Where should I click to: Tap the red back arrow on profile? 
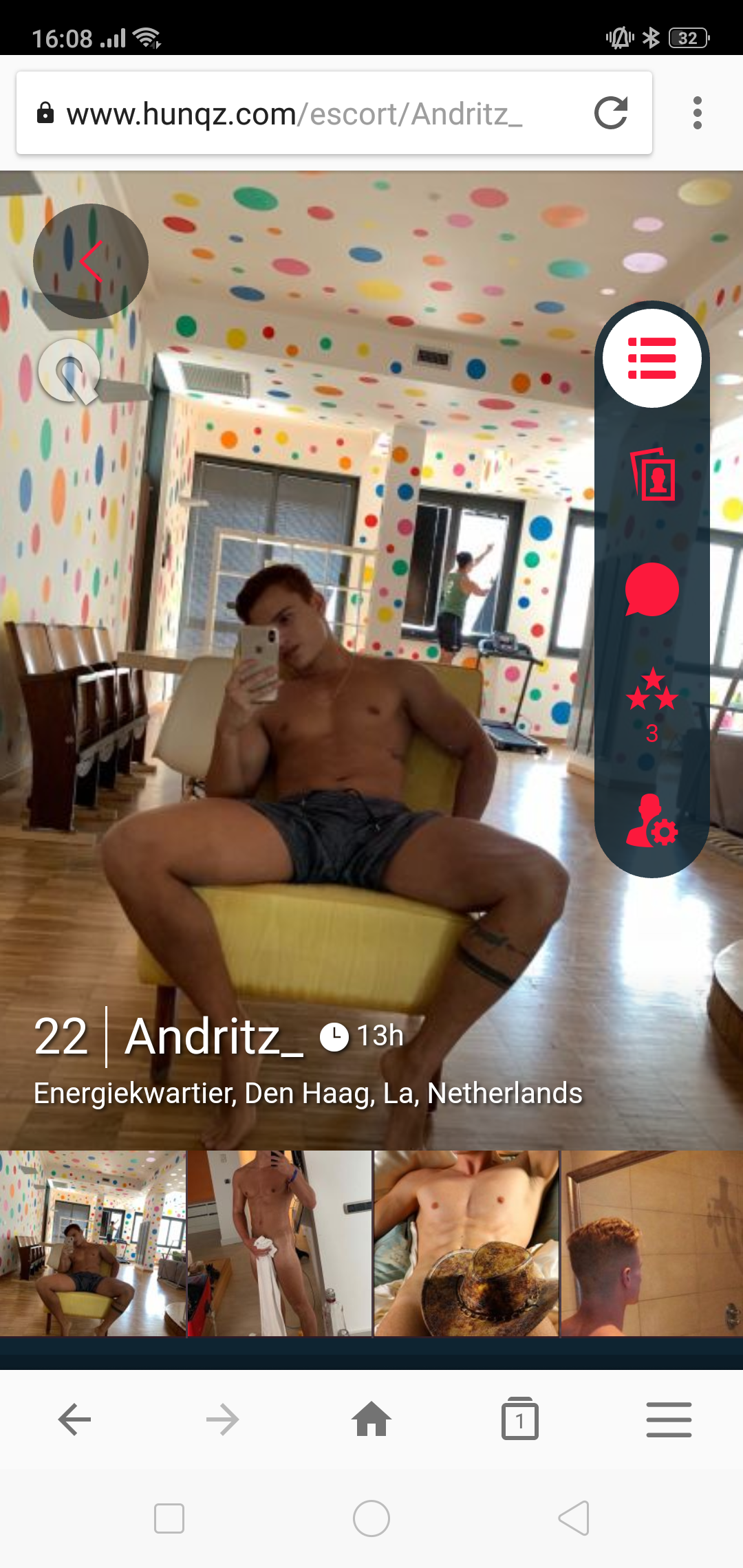tap(91, 261)
